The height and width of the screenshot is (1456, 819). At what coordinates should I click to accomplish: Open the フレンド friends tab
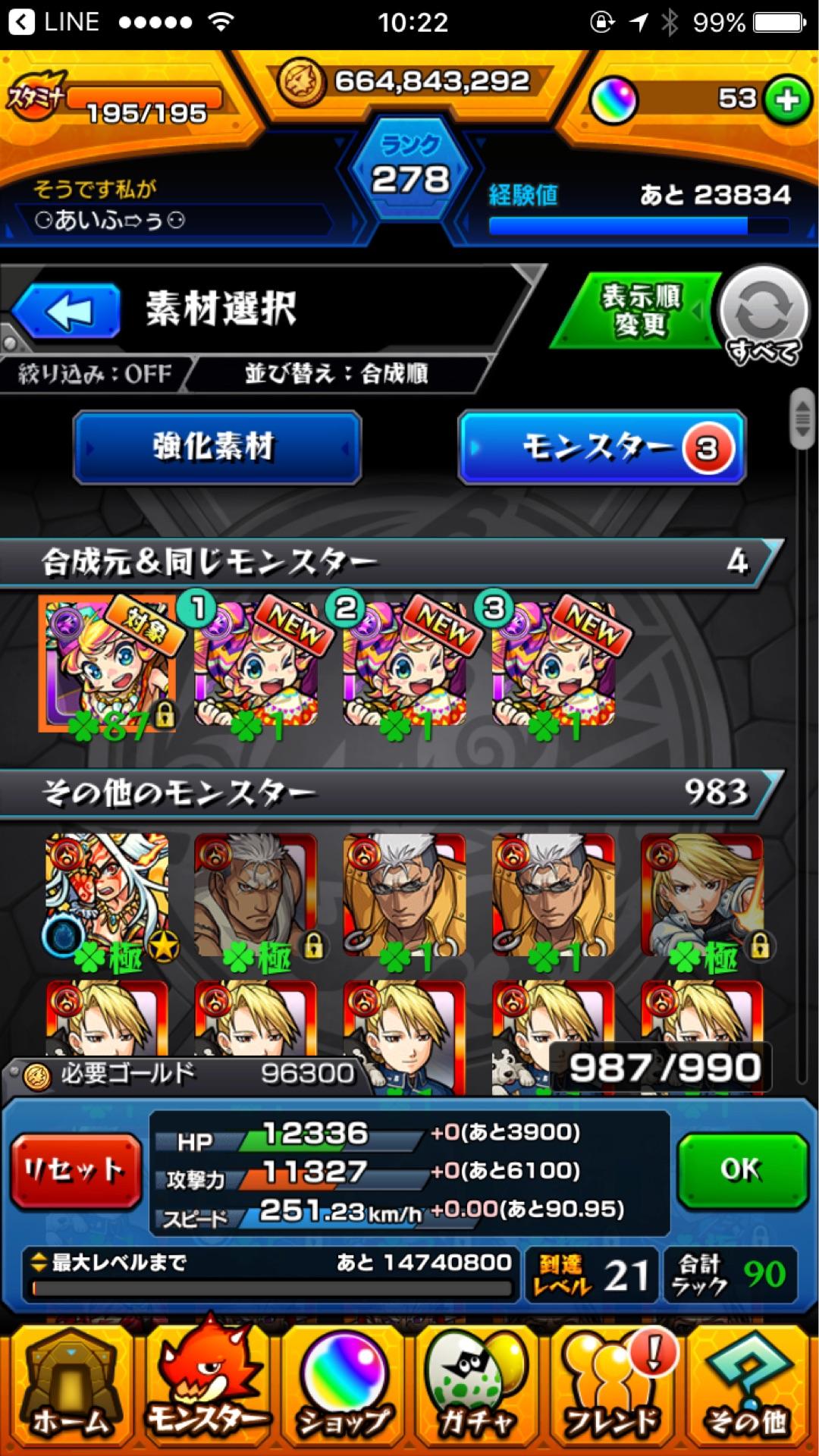pyautogui.click(x=613, y=1389)
